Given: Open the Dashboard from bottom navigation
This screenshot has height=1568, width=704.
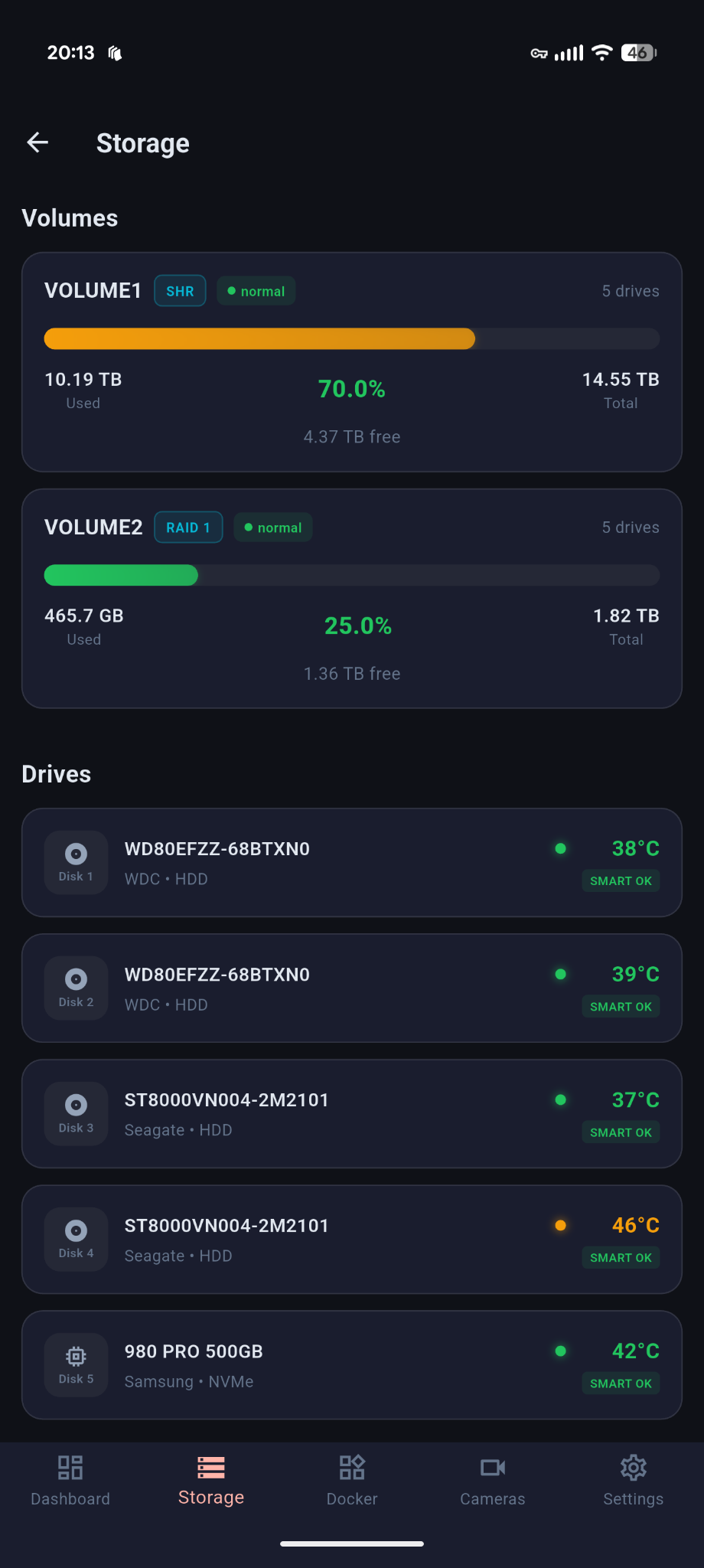Looking at the screenshot, I should pyautogui.click(x=70, y=1481).
